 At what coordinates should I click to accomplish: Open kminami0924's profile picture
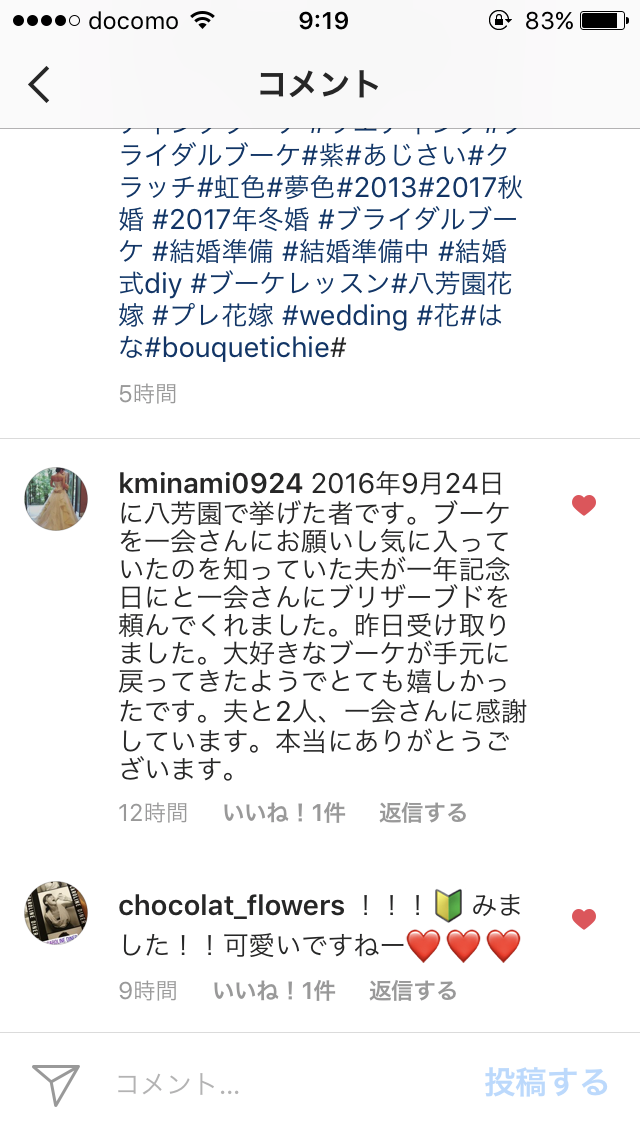pyautogui.click(x=56, y=498)
